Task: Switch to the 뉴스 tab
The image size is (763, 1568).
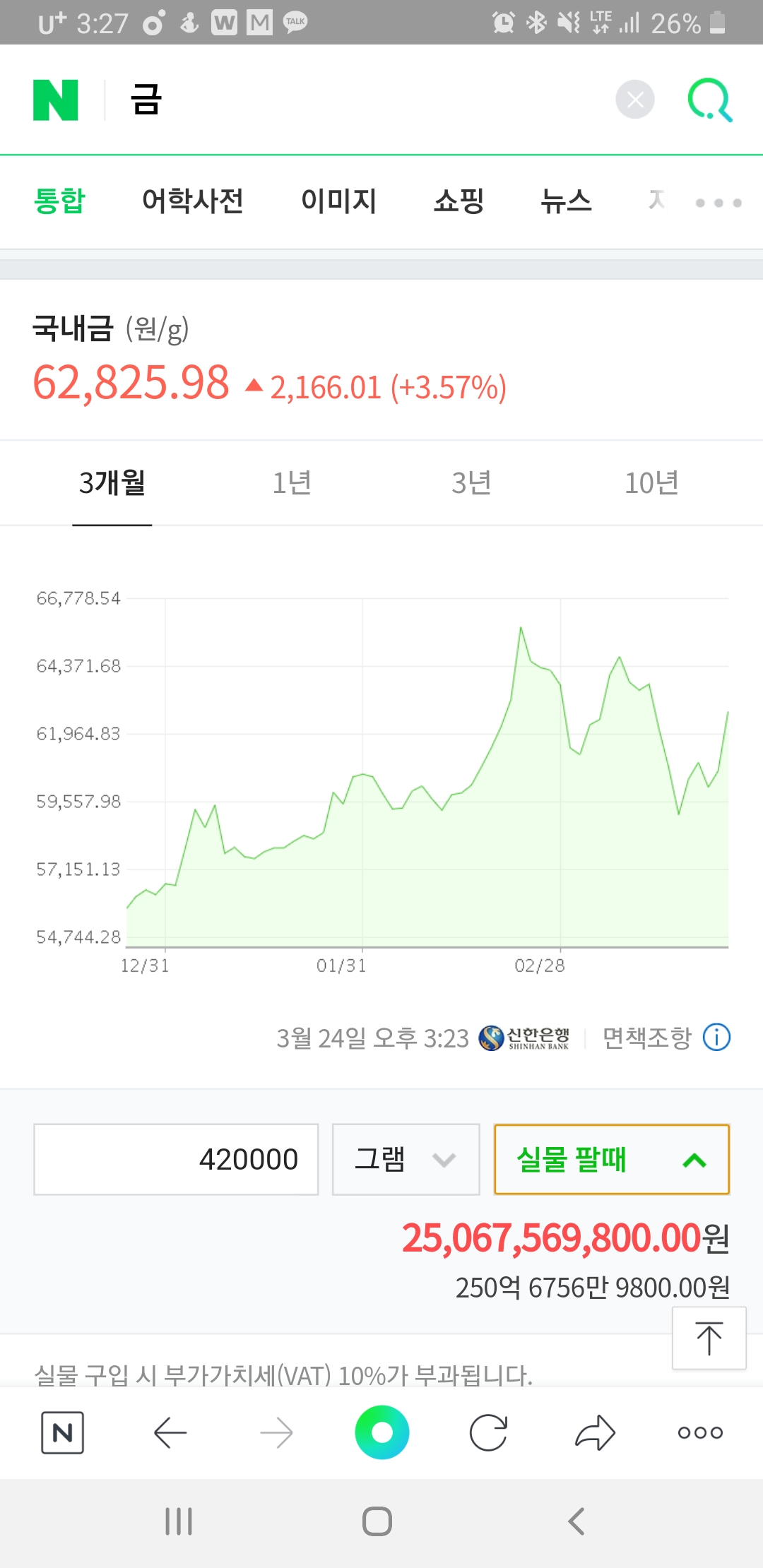Action: point(566,201)
